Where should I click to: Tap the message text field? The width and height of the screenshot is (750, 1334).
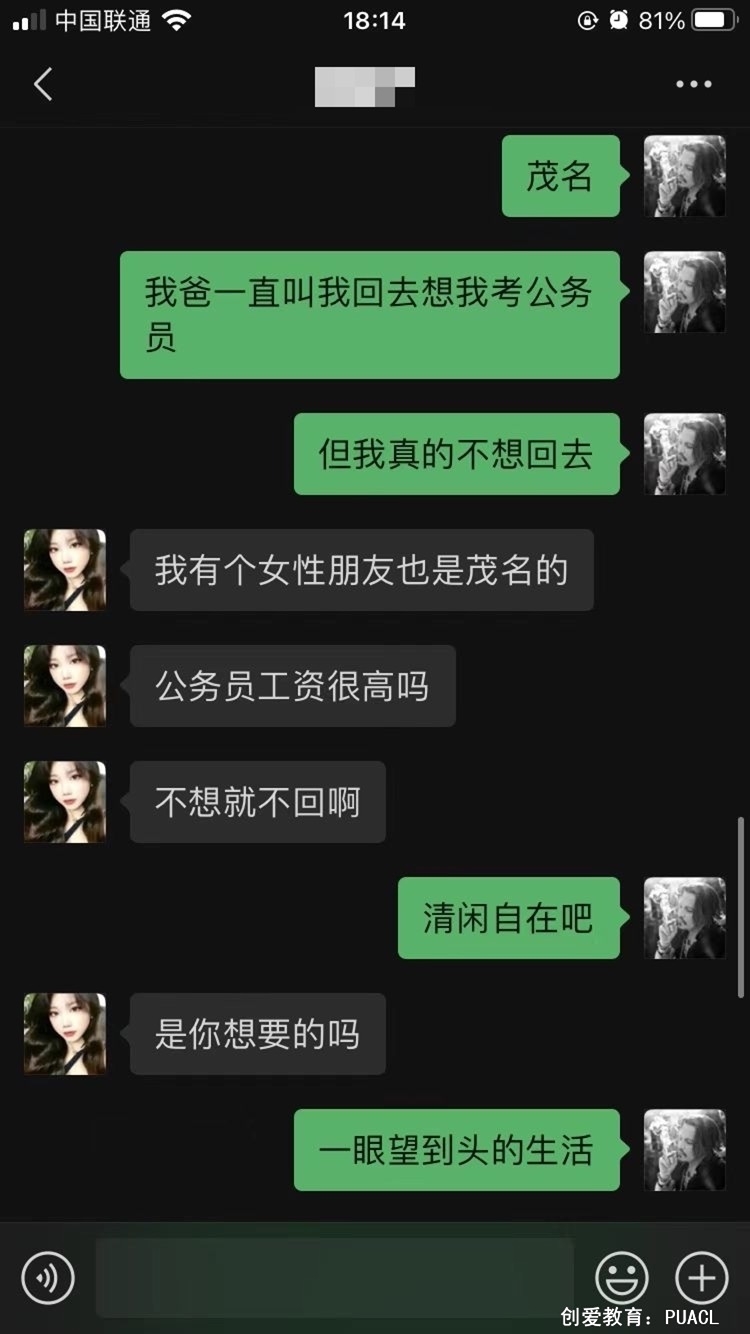(334, 1277)
